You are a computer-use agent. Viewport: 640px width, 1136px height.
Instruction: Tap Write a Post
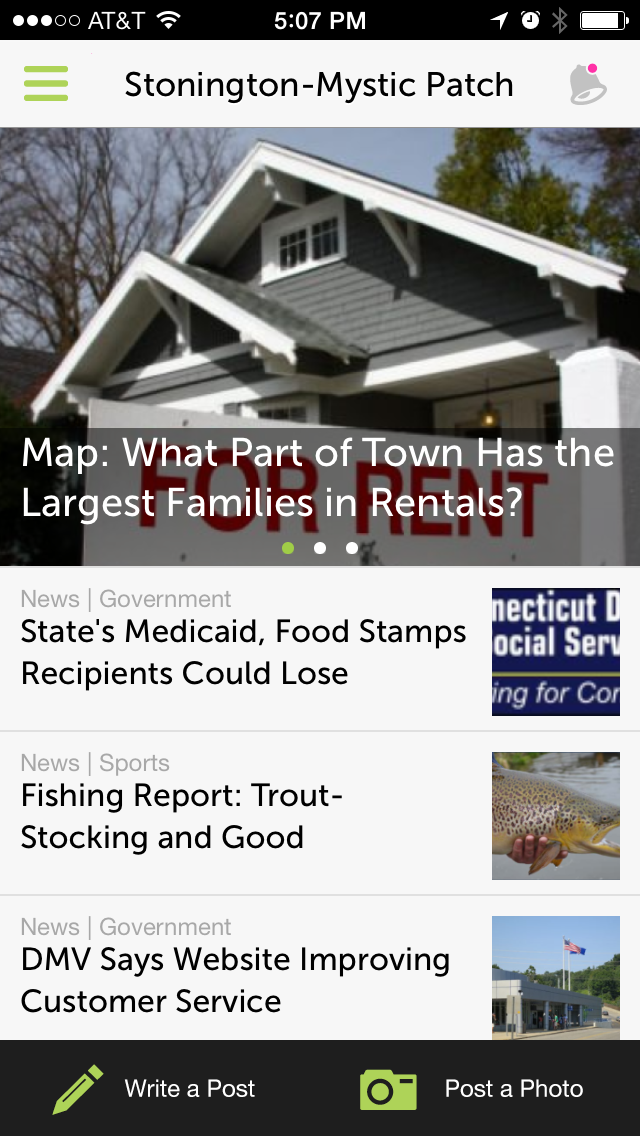pos(155,1089)
